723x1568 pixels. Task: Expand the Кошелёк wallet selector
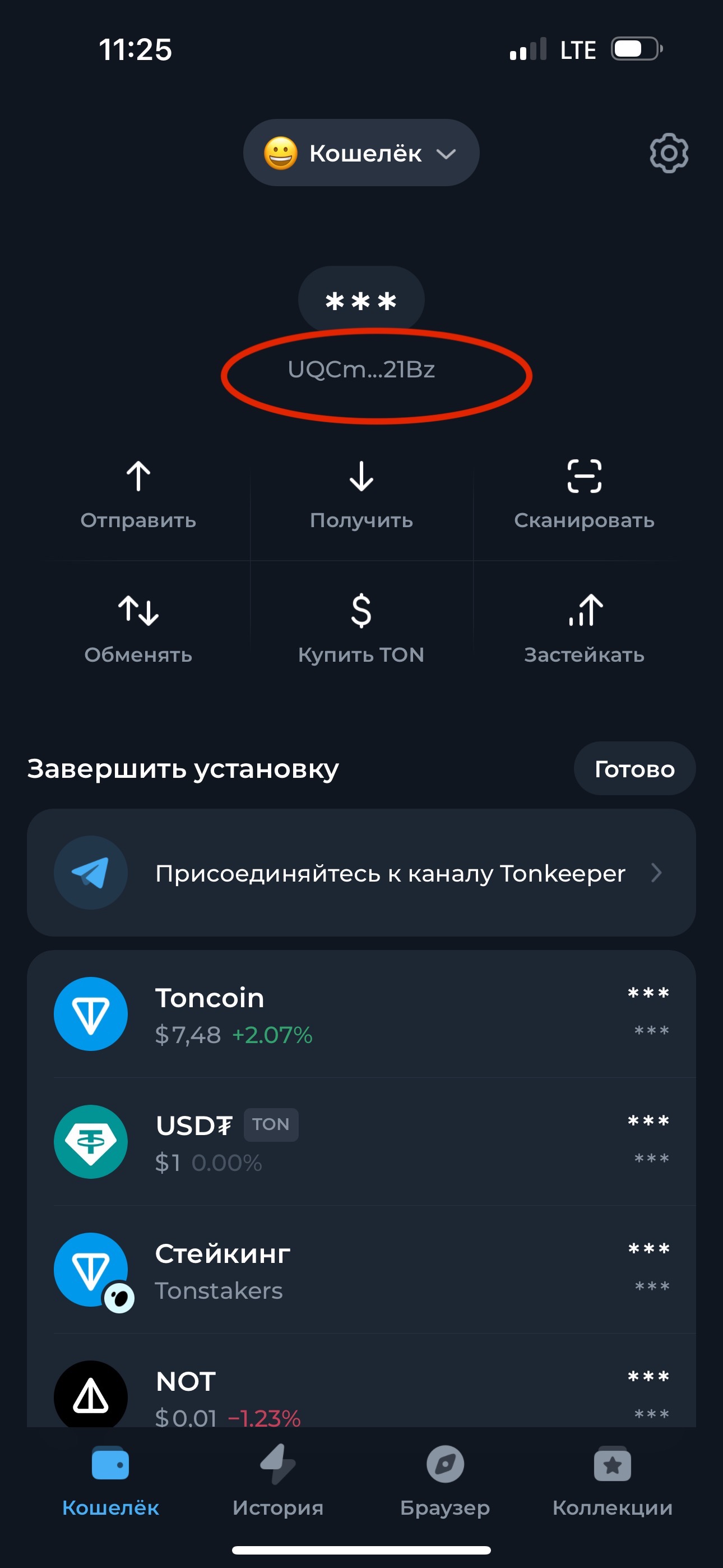pyautogui.click(x=361, y=153)
